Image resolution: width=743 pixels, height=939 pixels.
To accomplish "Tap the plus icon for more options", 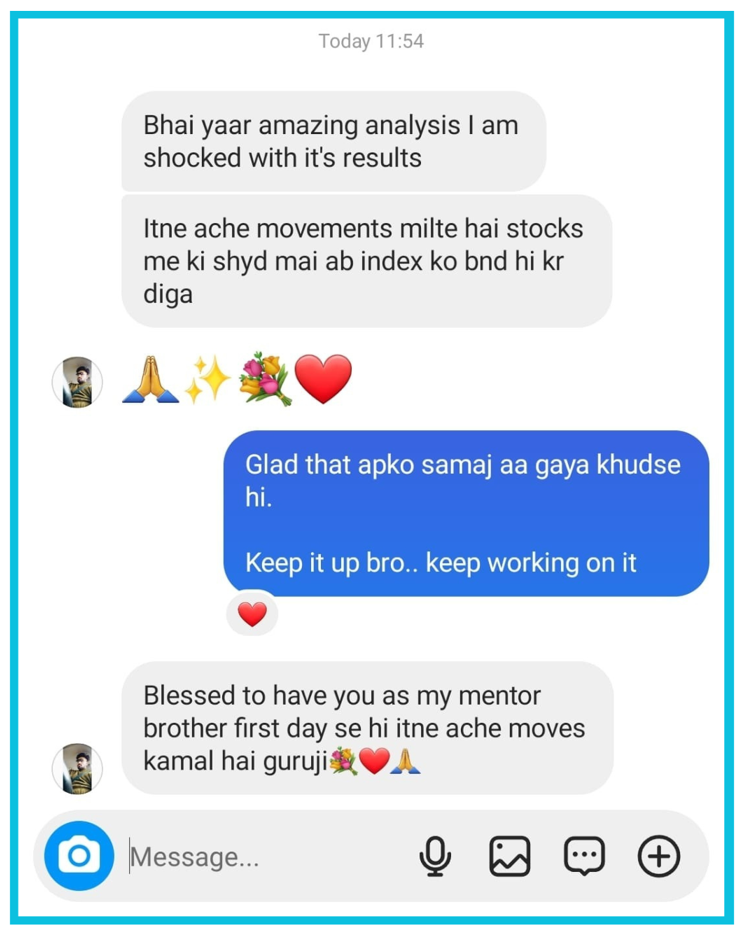I will pyautogui.click(x=659, y=856).
